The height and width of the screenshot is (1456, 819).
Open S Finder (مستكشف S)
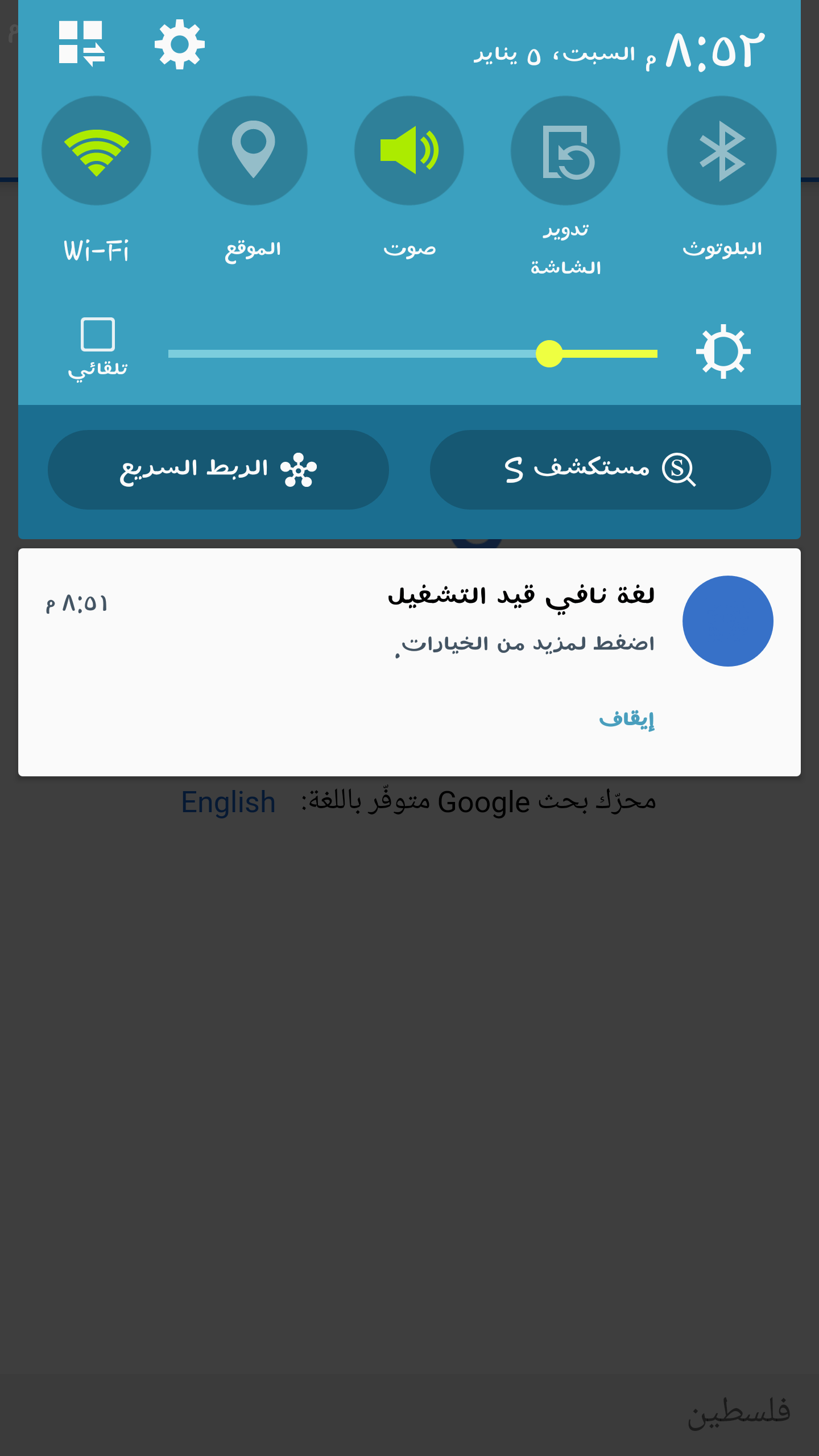(x=601, y=470)
